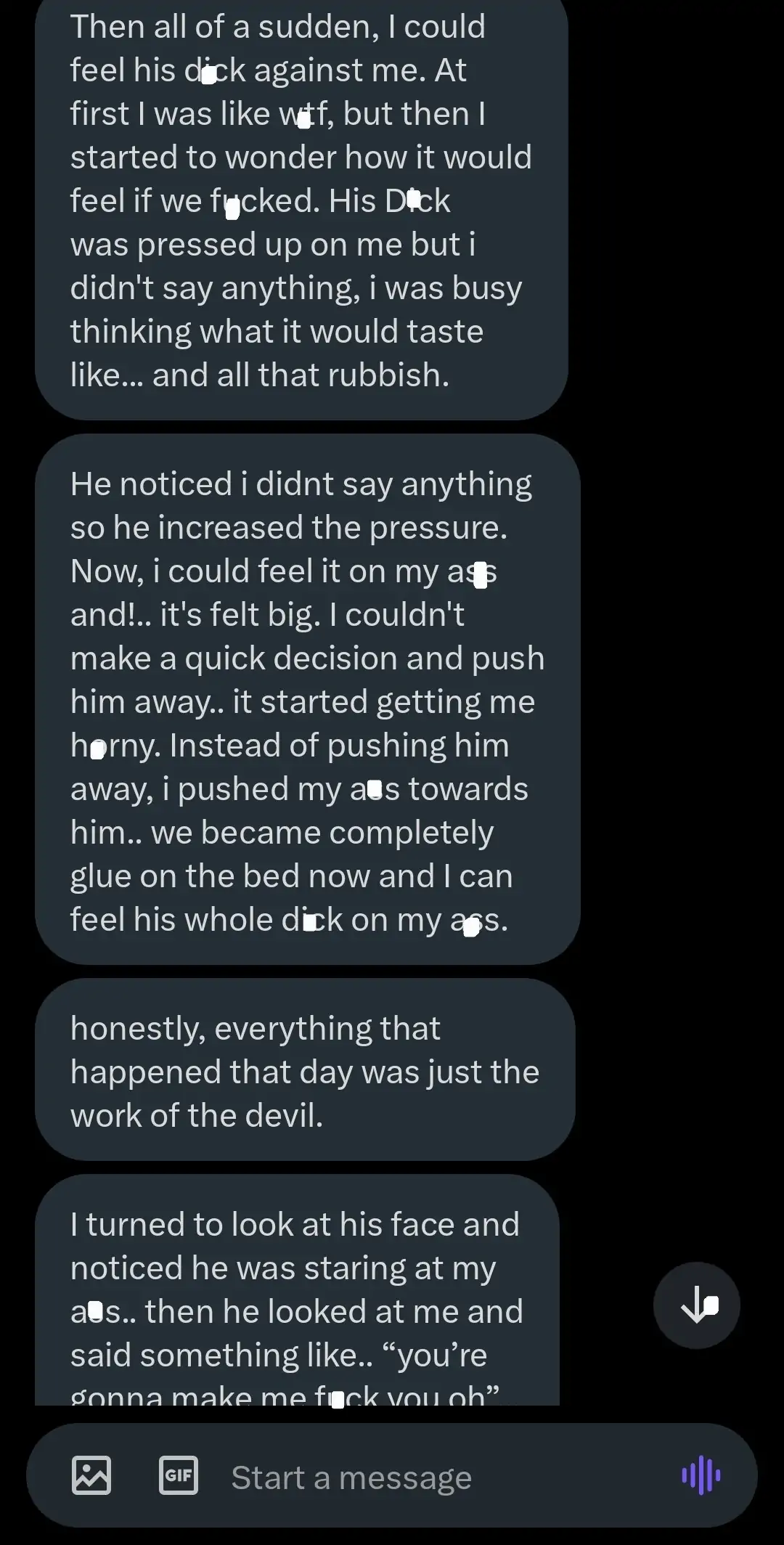Open the image attachment picker
The width and height of the screenshot is (784, 1545).
point(91,1475)
